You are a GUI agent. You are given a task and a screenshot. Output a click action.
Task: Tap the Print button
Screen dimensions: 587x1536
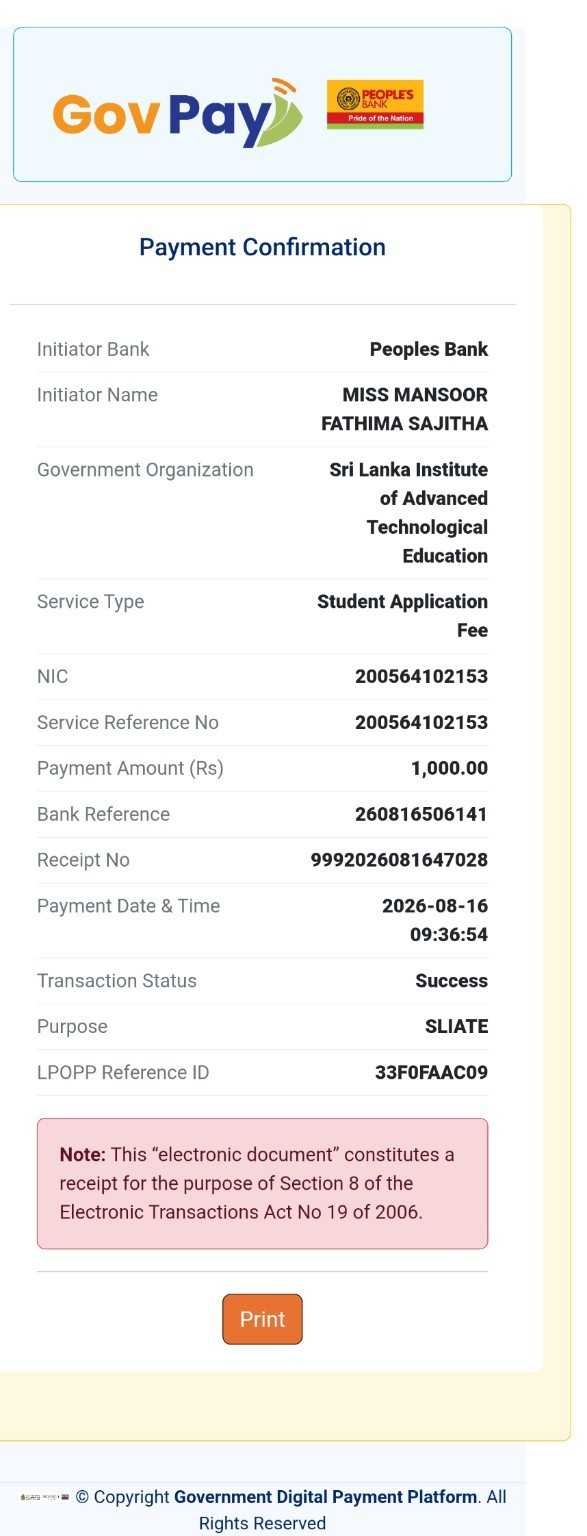[262, 1319]
